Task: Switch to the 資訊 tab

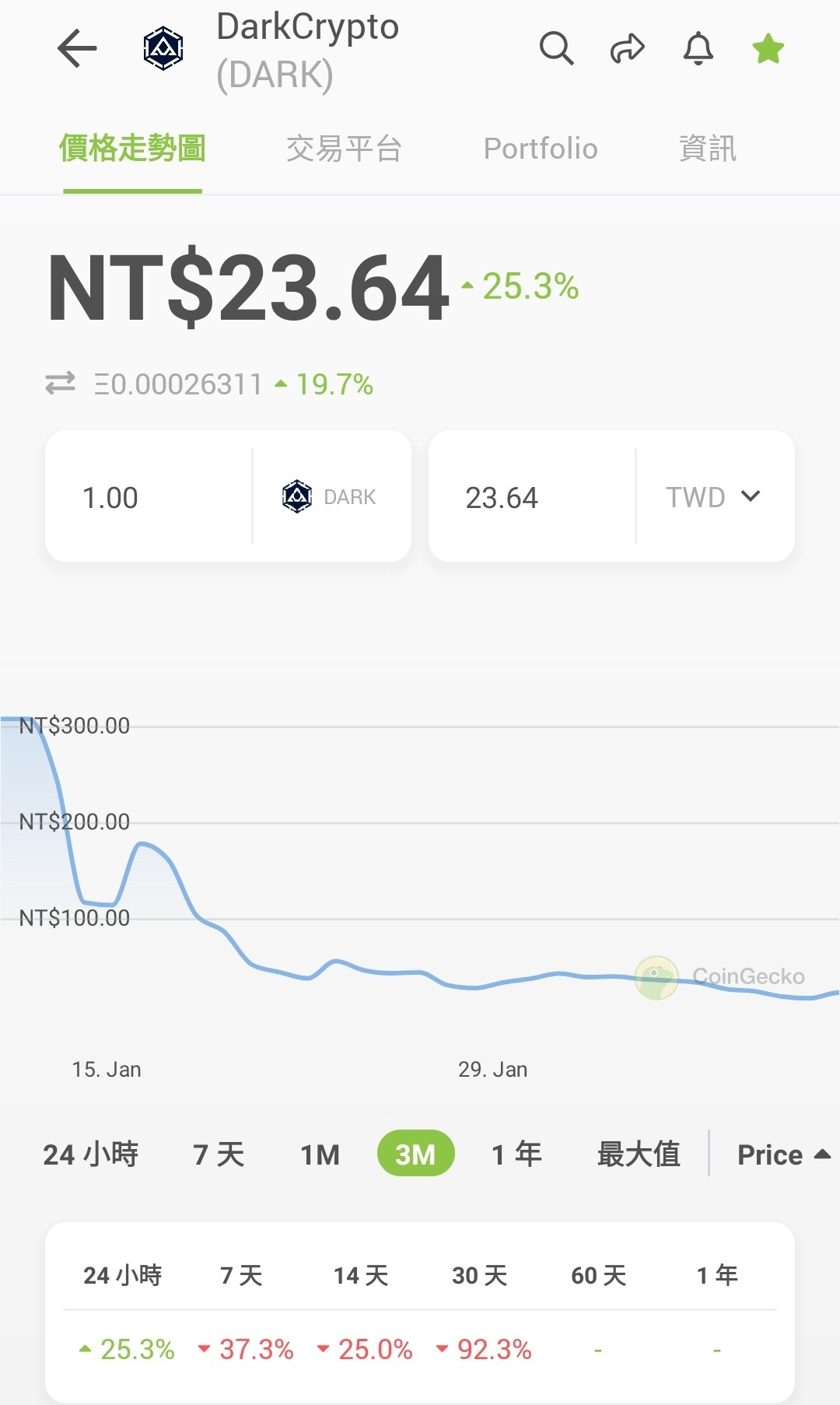Action: (x=707, y=149)
